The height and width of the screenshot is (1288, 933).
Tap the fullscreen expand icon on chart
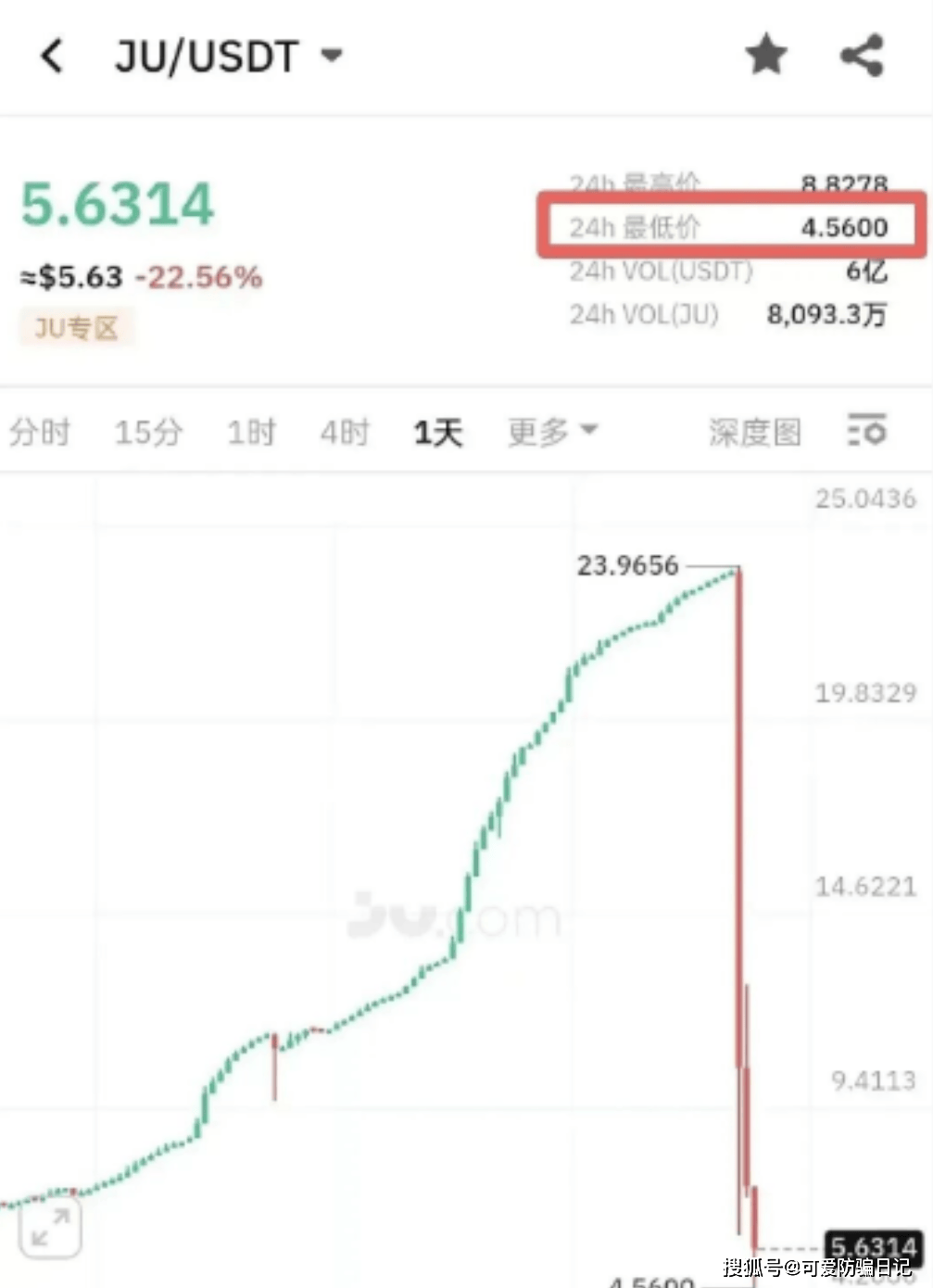click(51, 1228)
